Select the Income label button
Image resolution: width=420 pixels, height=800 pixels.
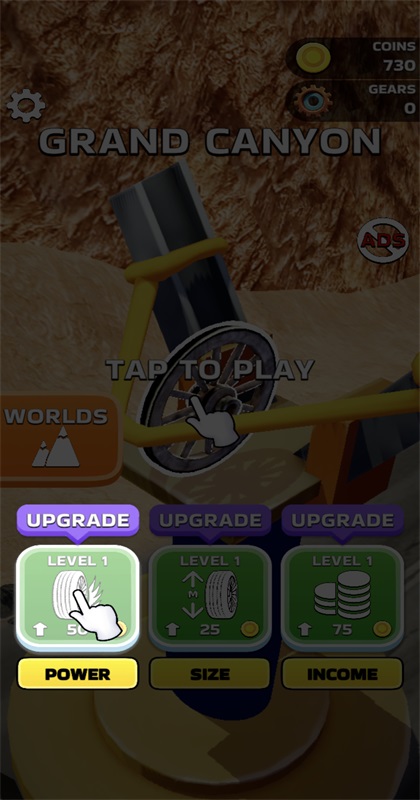342,673
